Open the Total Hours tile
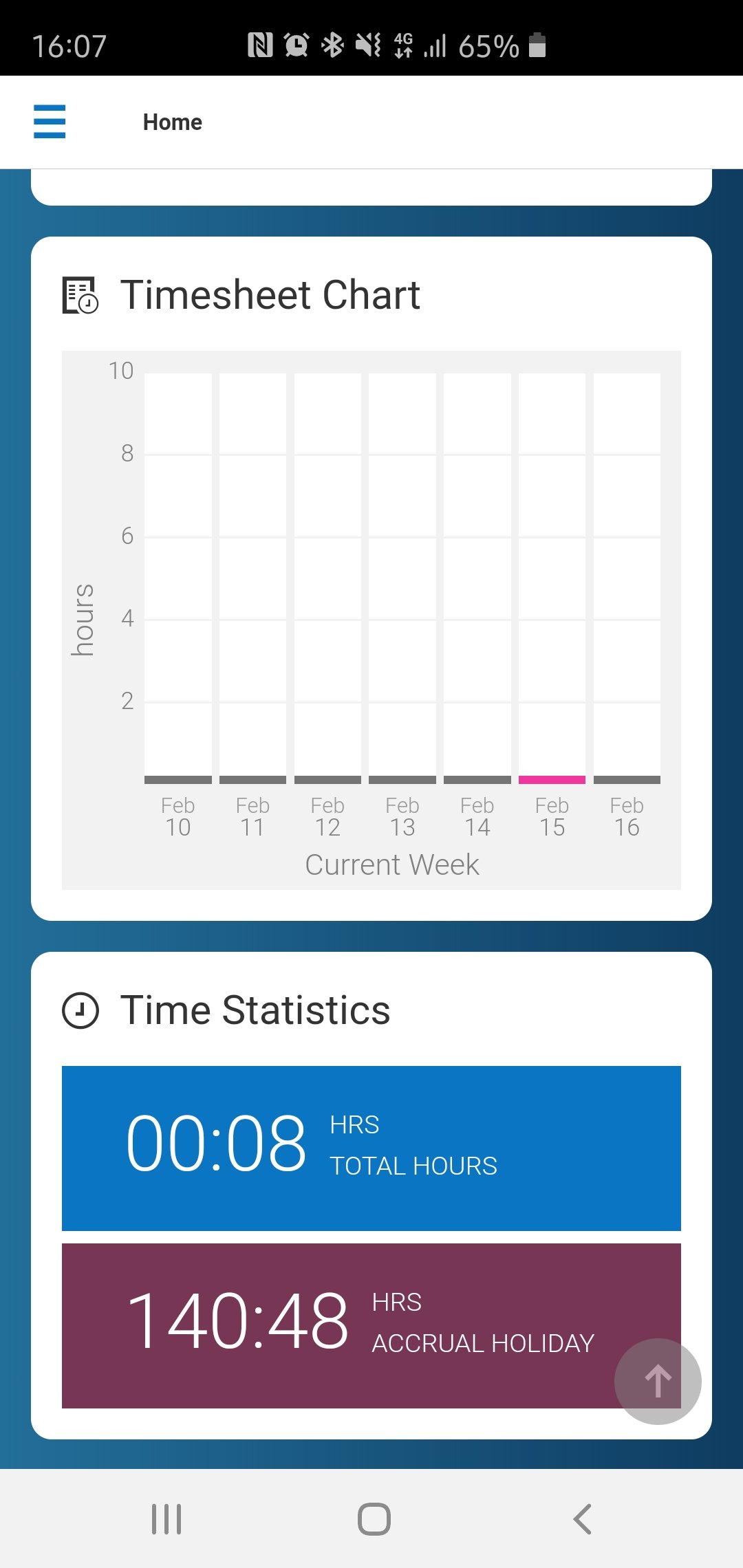Screen dimensions: 743x1568 371,1148
